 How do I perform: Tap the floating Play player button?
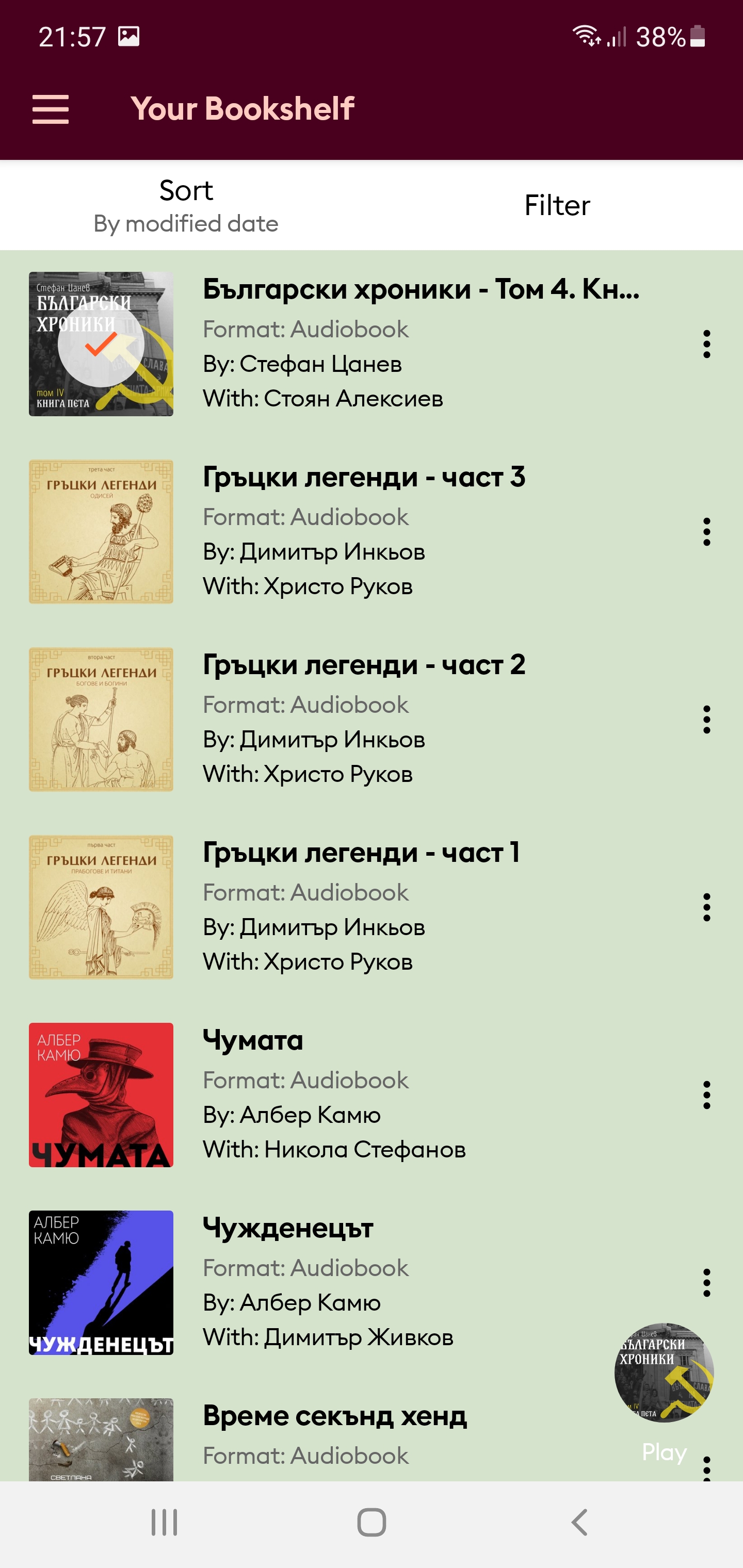click(664, 1373)
